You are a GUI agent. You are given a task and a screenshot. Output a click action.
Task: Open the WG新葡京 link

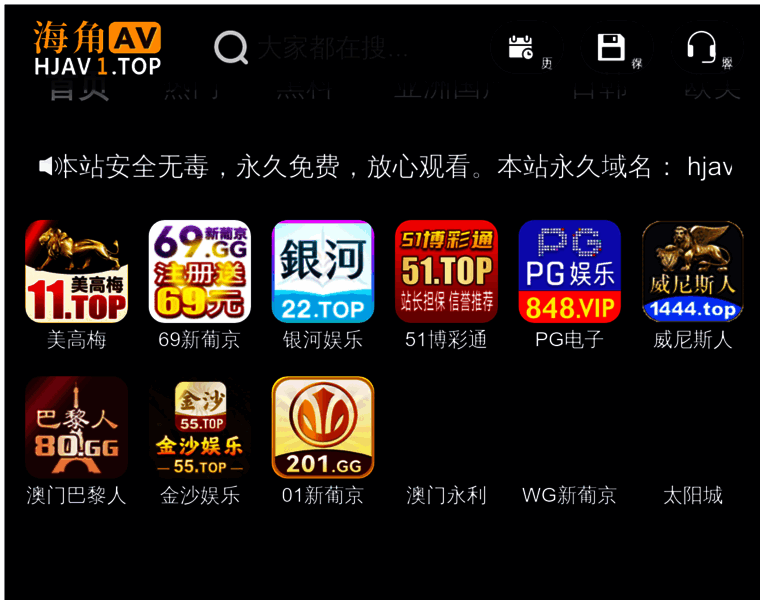coord(569,495)
